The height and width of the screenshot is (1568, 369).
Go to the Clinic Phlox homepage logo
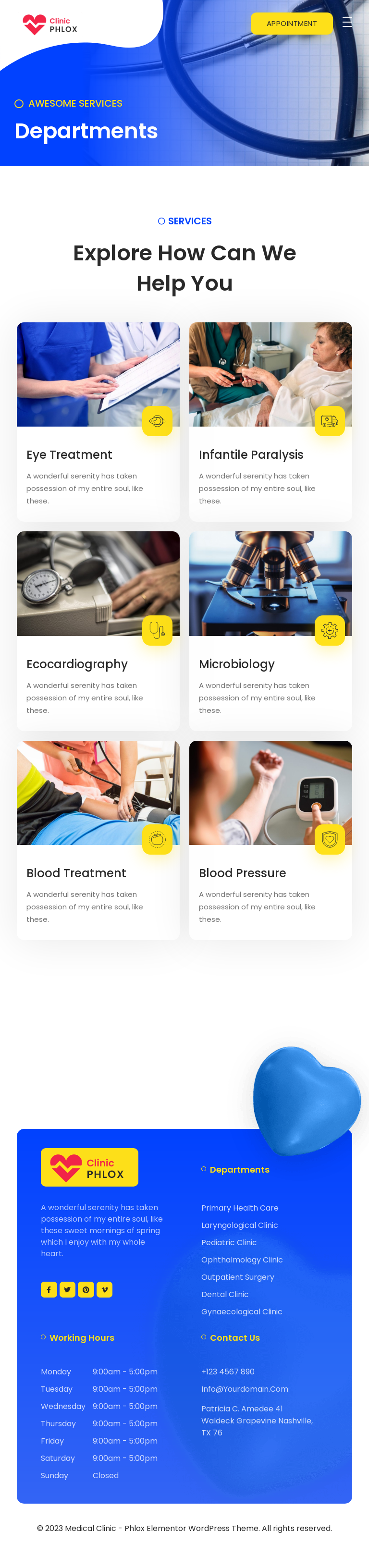pos(50,25)
